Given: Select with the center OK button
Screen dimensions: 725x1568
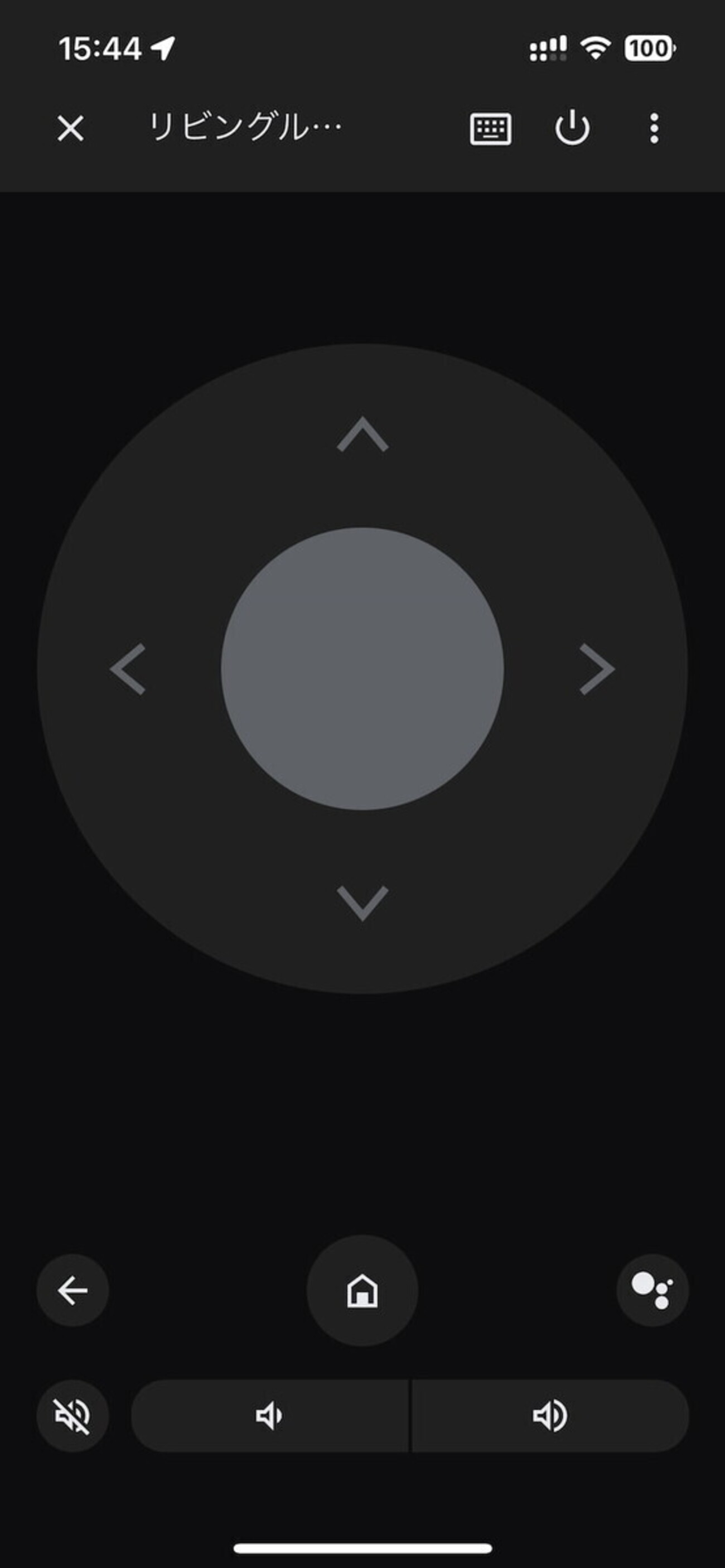Looking at the screenshot, I should (x=362, y=668).
